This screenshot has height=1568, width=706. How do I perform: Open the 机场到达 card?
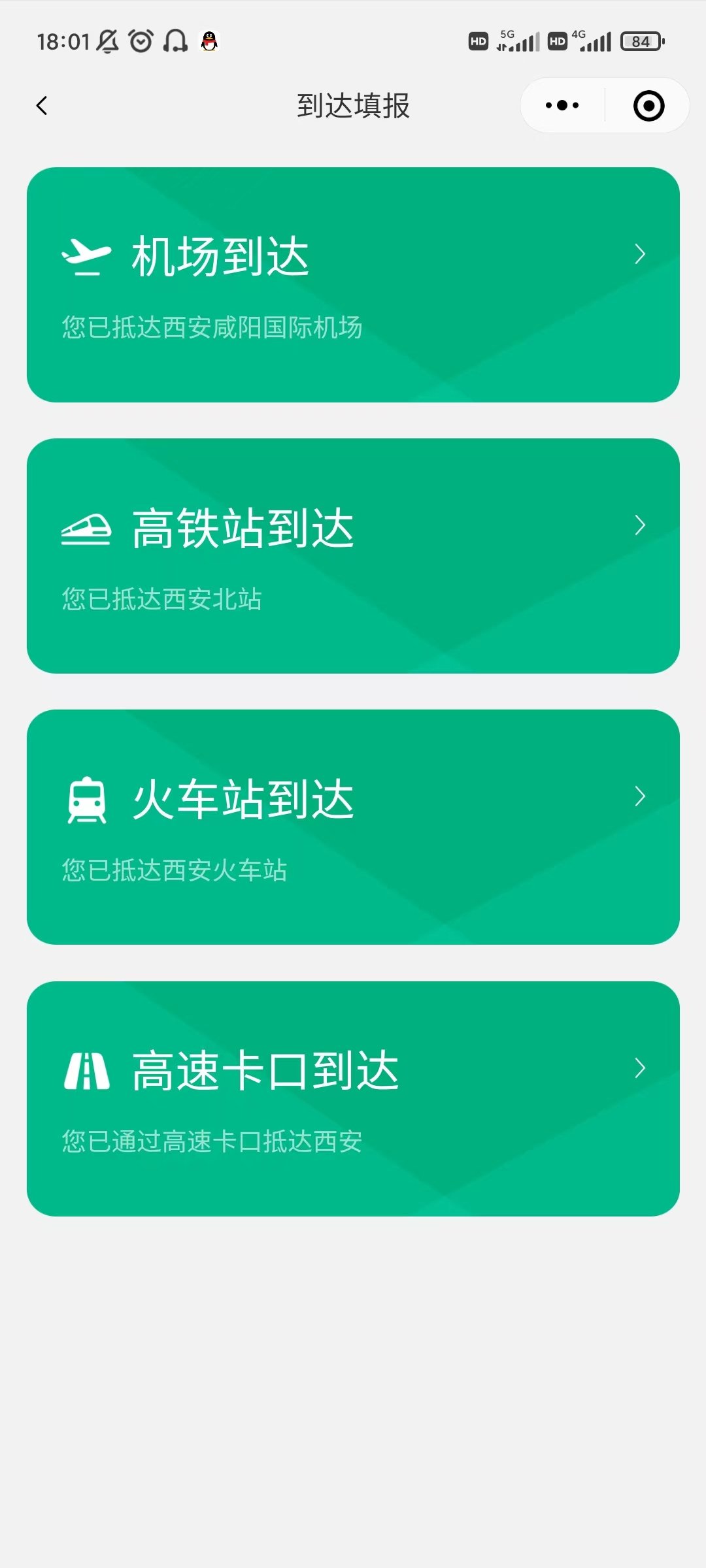coord(353,285)
